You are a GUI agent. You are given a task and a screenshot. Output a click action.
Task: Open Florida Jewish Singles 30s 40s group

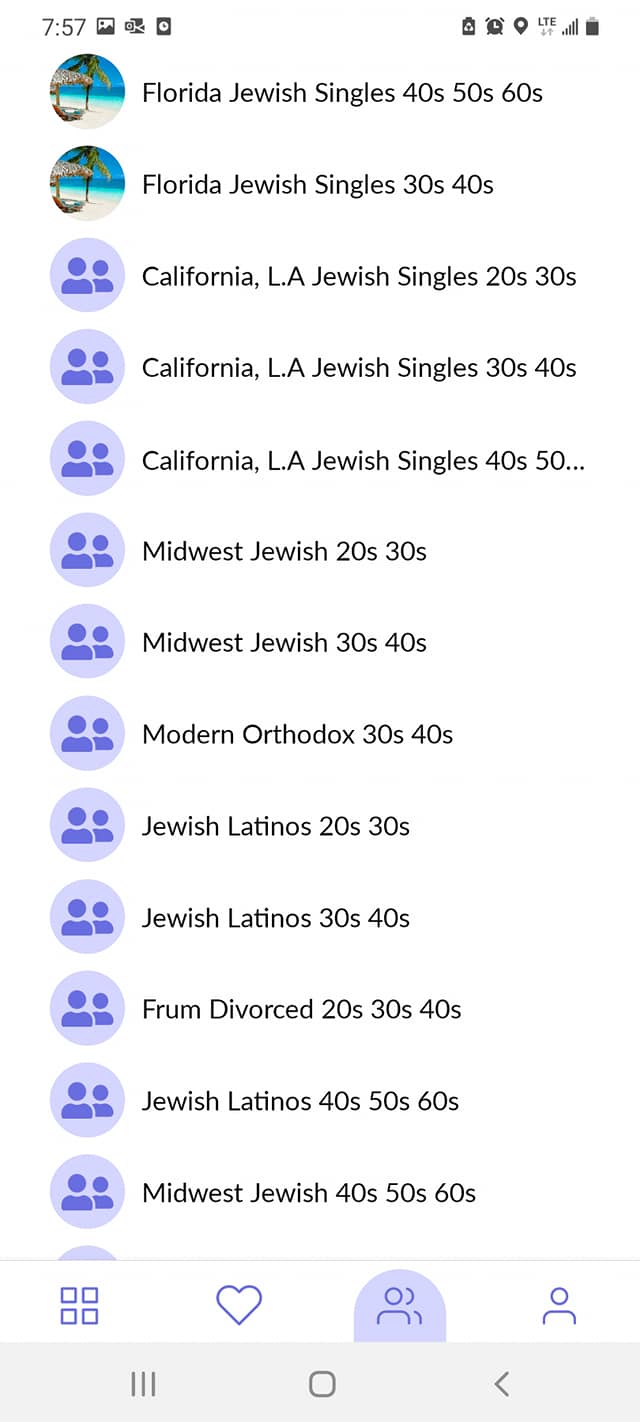point(320,185)
